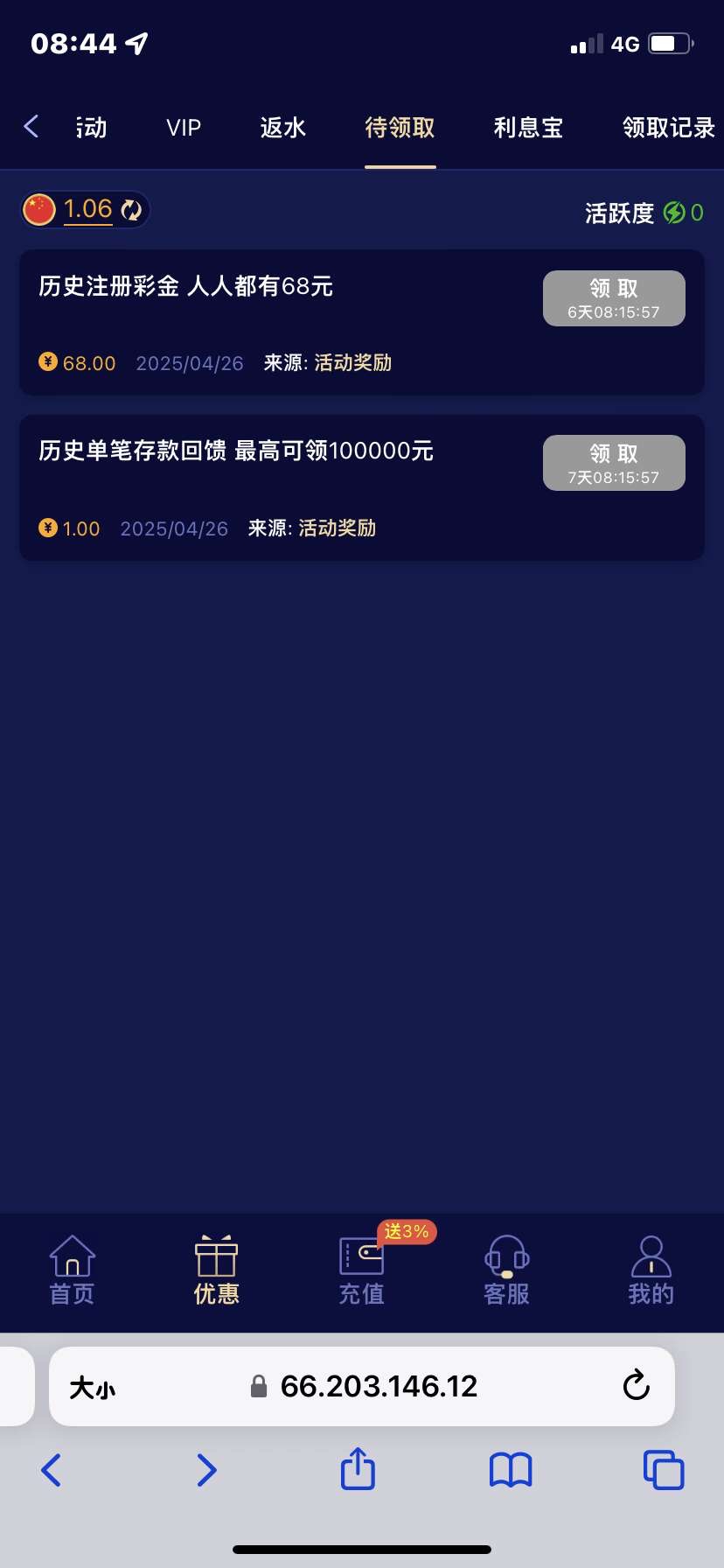This screenshot has height=1568, width=724.
Task: Reload the page in Safari
Action: point(636,1386)
